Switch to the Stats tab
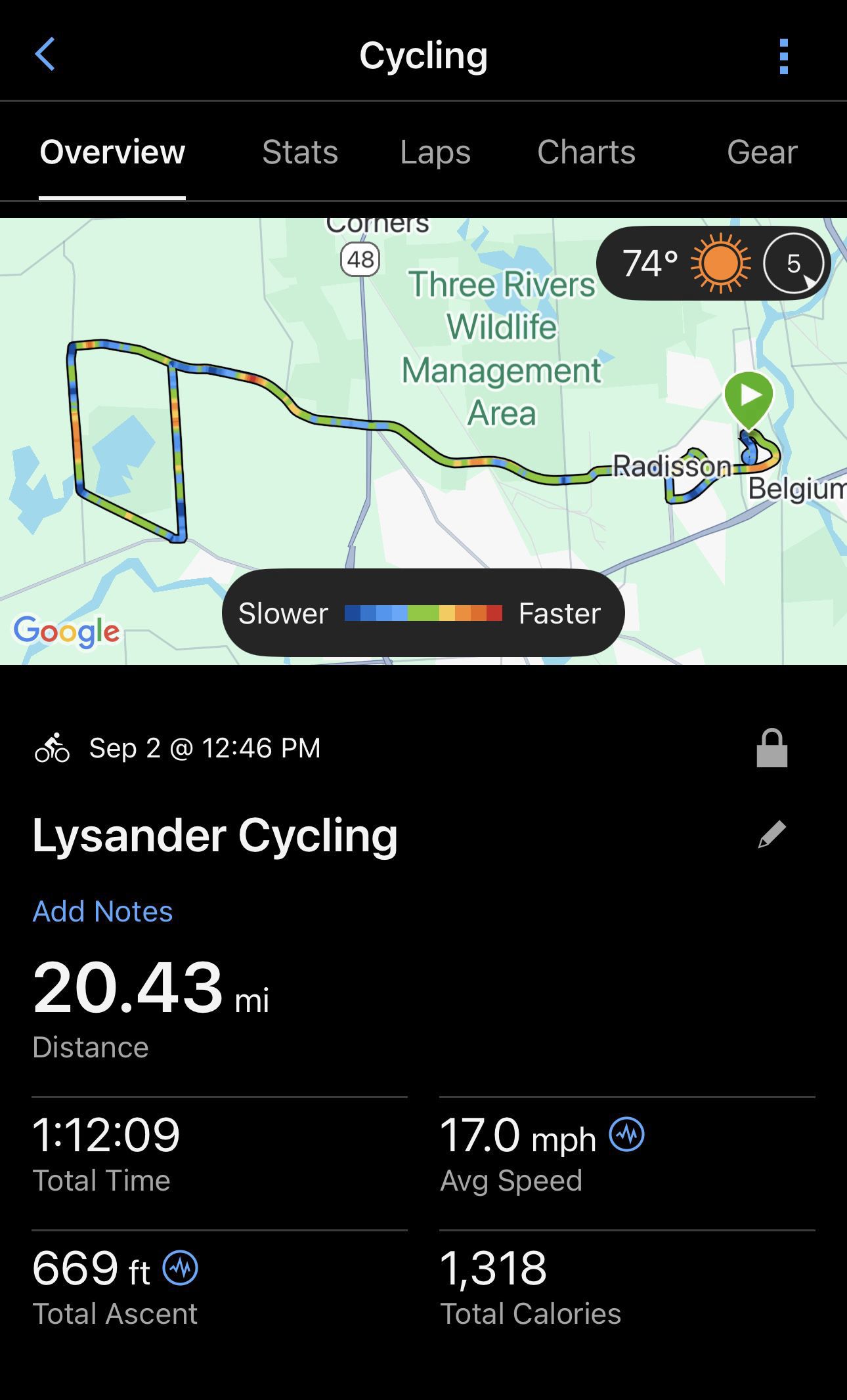The height and width of the screenshot is (1400, 847). (300, 152)
